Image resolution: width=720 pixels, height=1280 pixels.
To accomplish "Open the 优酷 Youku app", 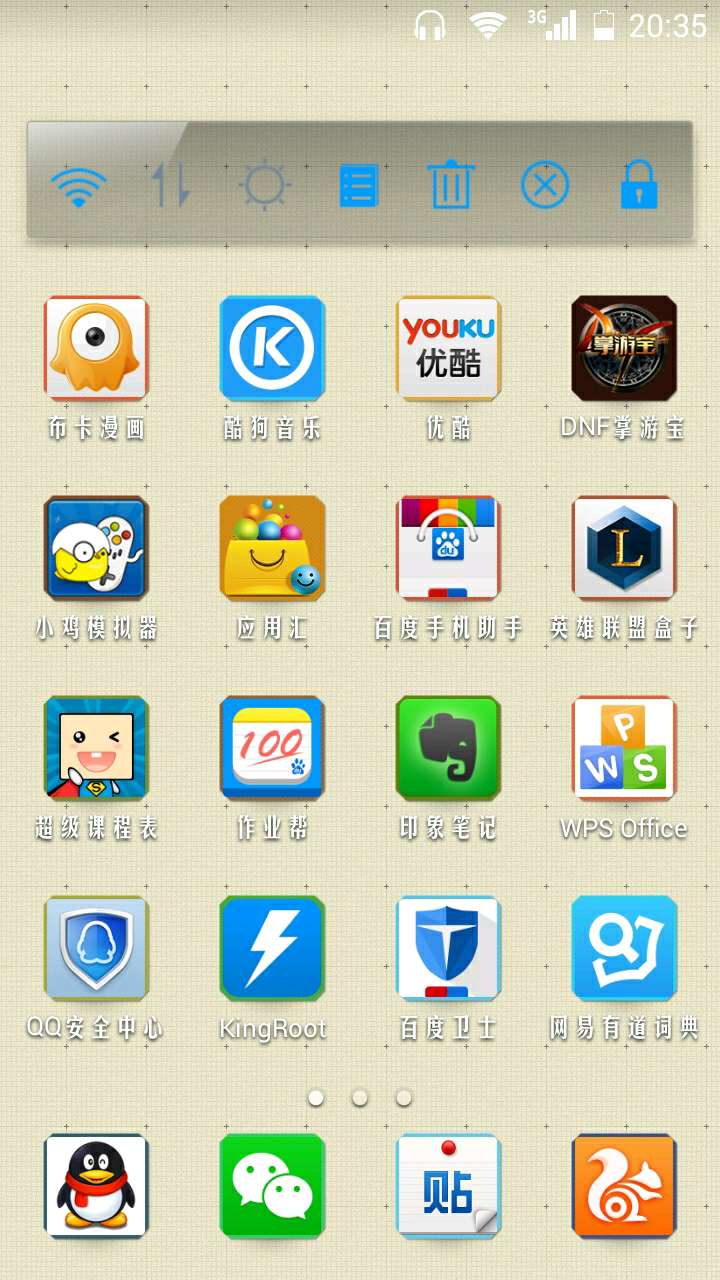I will click(x=448, y=348).
